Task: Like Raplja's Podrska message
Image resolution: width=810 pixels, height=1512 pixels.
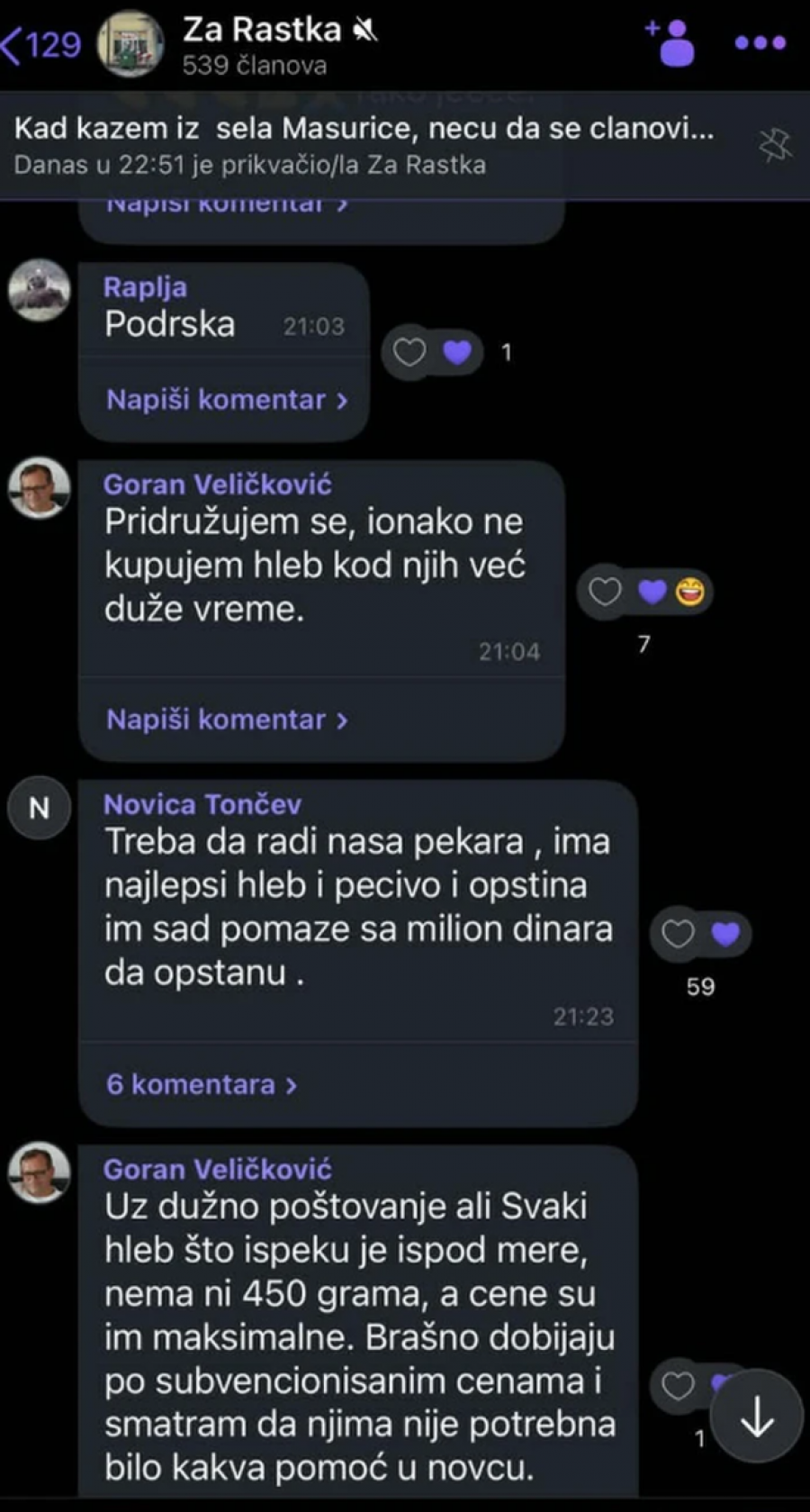Action: pyautogui.click(x=409, y=352)
